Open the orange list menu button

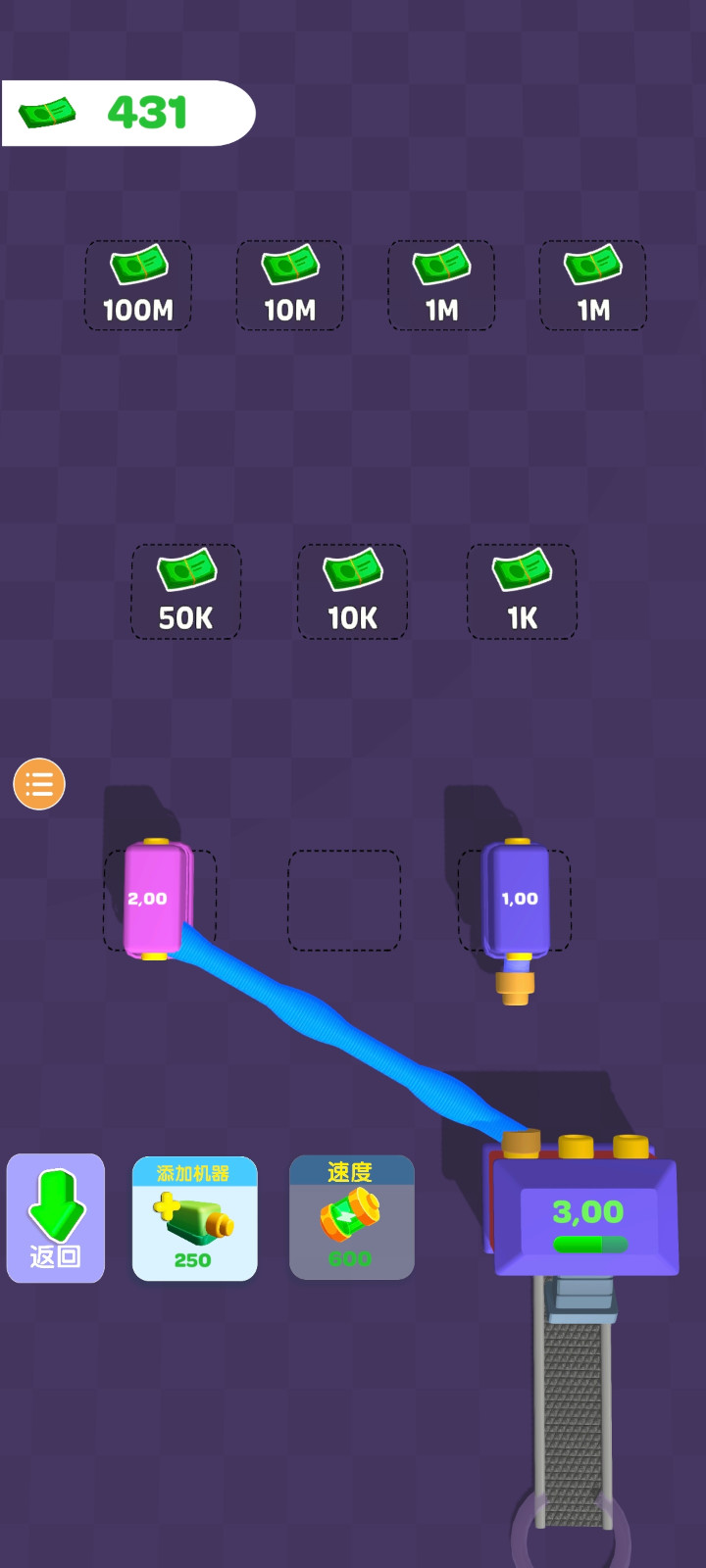click(39, 784)
